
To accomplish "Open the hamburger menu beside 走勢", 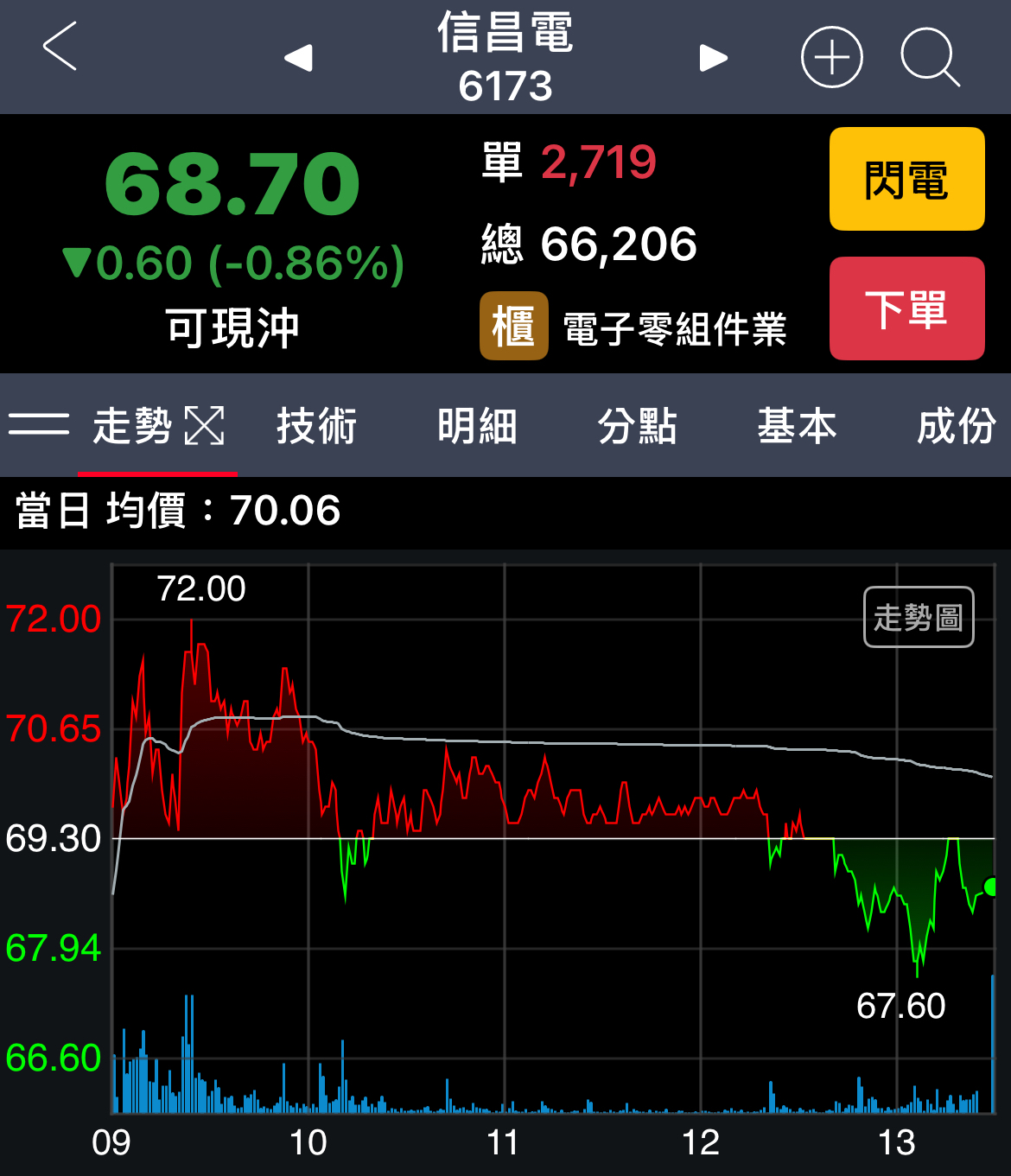I will (39, 425).
